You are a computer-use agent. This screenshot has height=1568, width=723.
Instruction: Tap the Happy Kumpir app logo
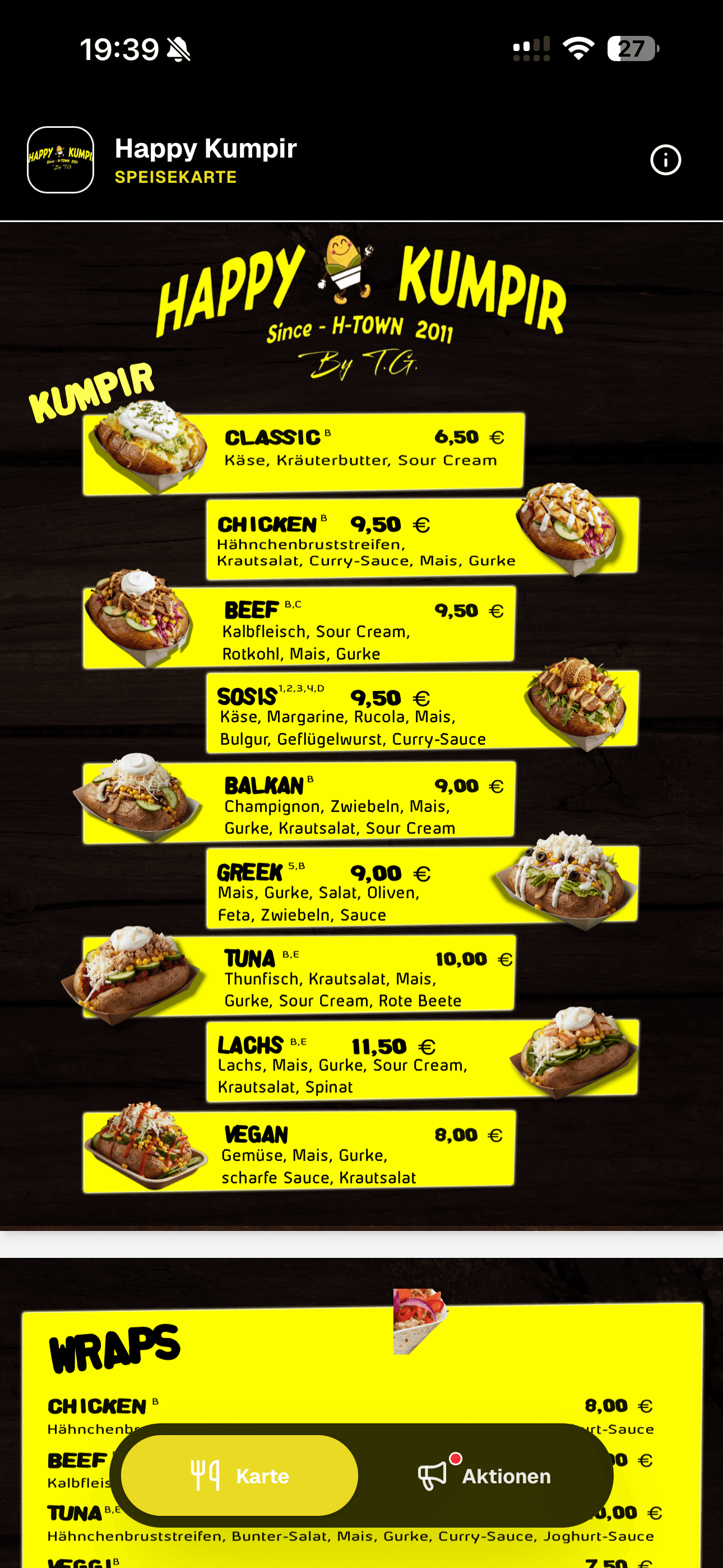pos(61,160)
